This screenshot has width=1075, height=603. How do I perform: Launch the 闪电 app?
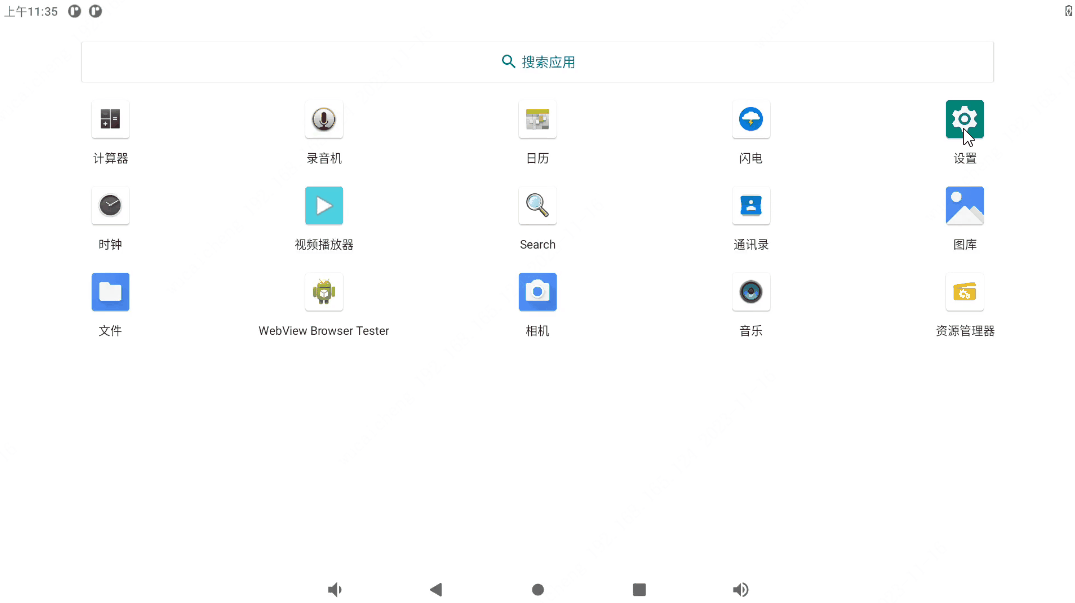[x=751, y=120]
